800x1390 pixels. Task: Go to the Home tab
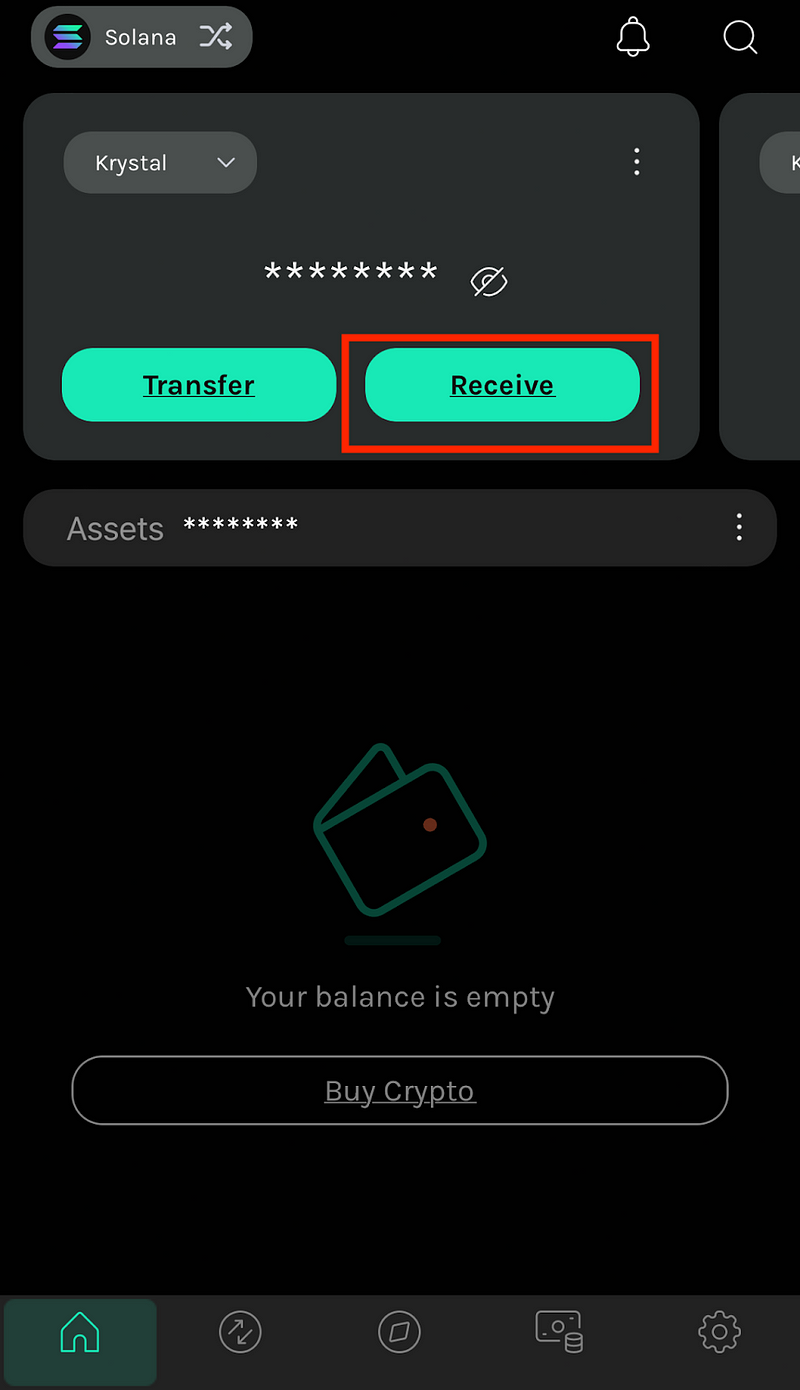[x=80, y=1332]
